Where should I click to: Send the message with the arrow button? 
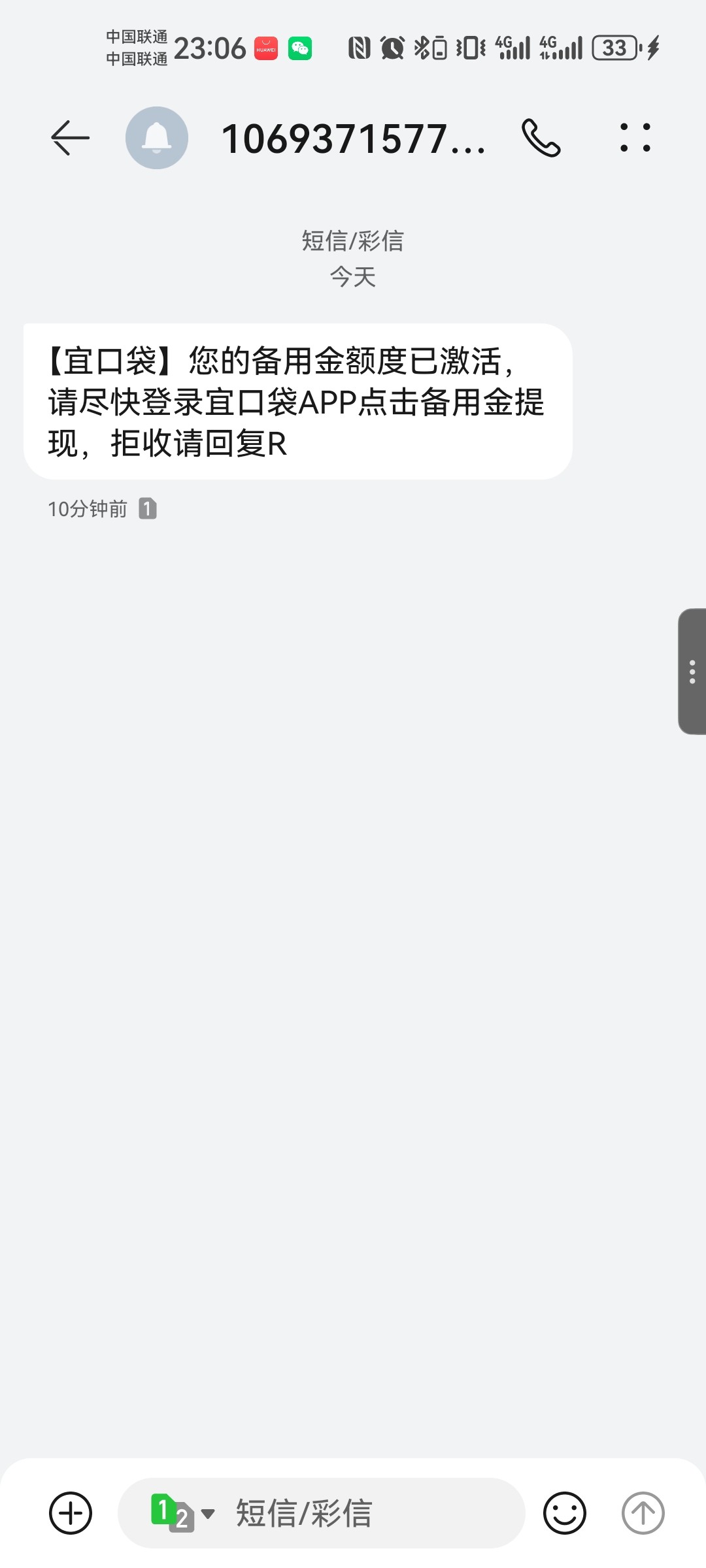click(x=643, y=1512)
